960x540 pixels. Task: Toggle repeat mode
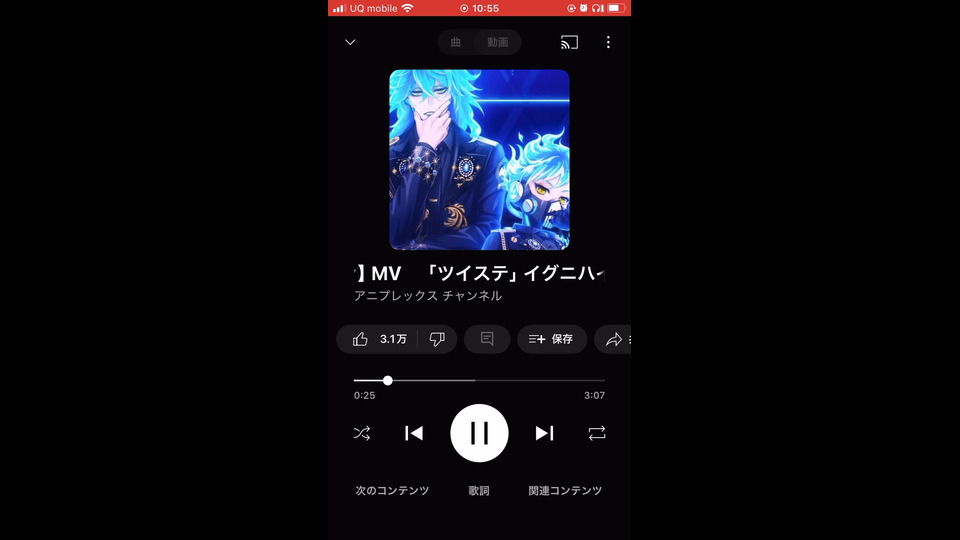pos(597,433)
